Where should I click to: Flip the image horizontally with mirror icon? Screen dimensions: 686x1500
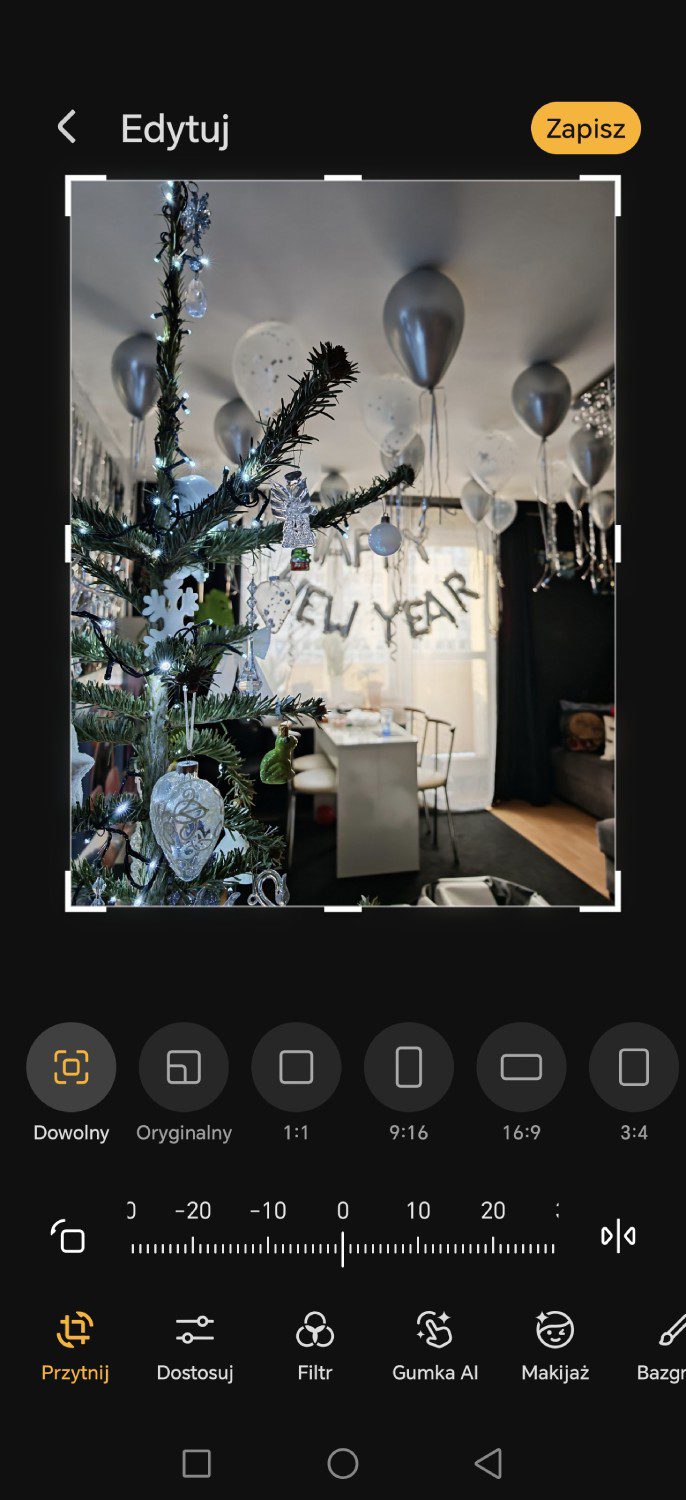(x=618, y=1237)
